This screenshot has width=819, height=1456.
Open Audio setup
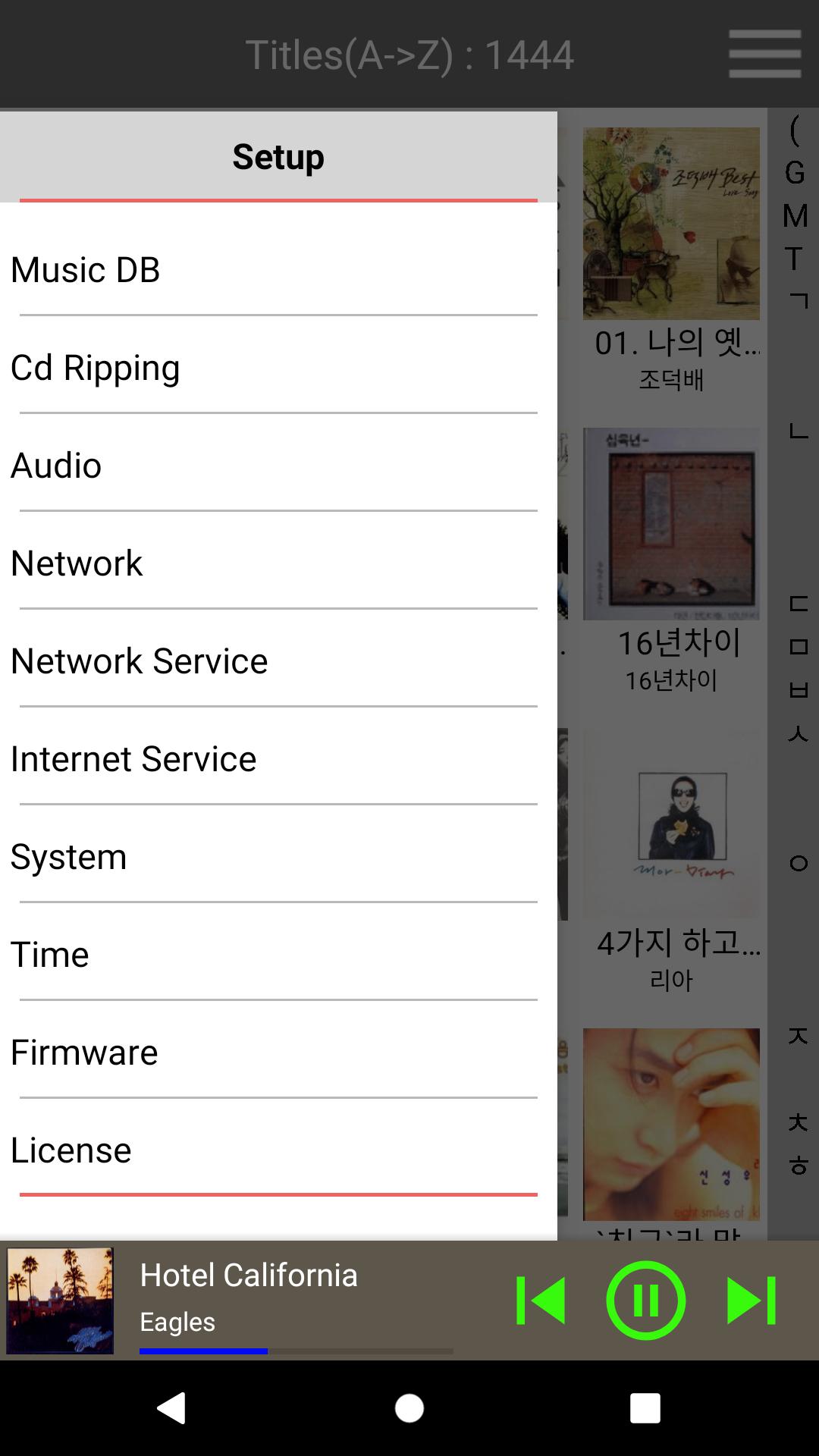click(x=278, y=466)
